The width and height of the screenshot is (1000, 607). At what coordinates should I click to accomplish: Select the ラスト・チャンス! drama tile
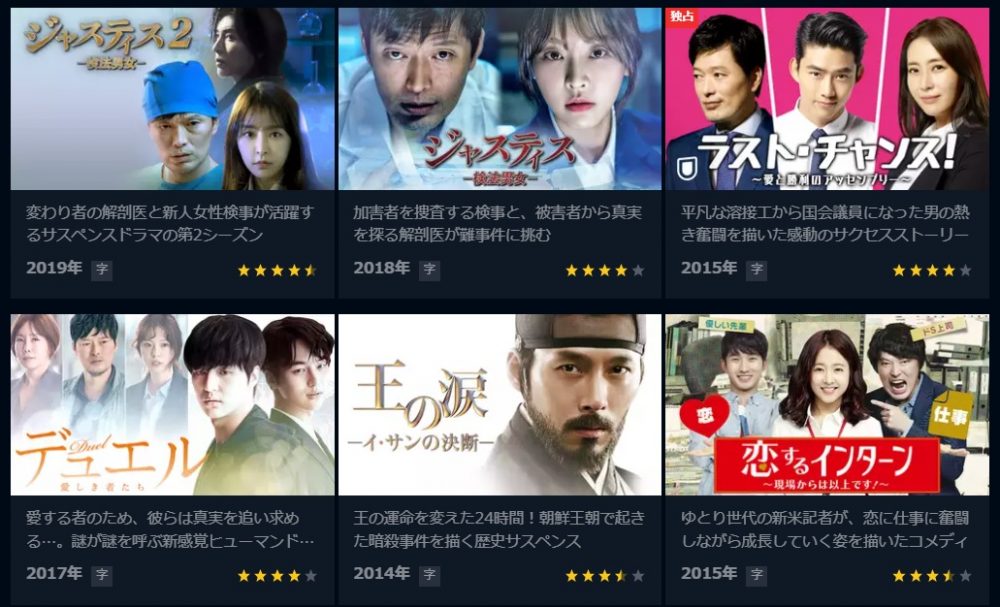[826, 100]
